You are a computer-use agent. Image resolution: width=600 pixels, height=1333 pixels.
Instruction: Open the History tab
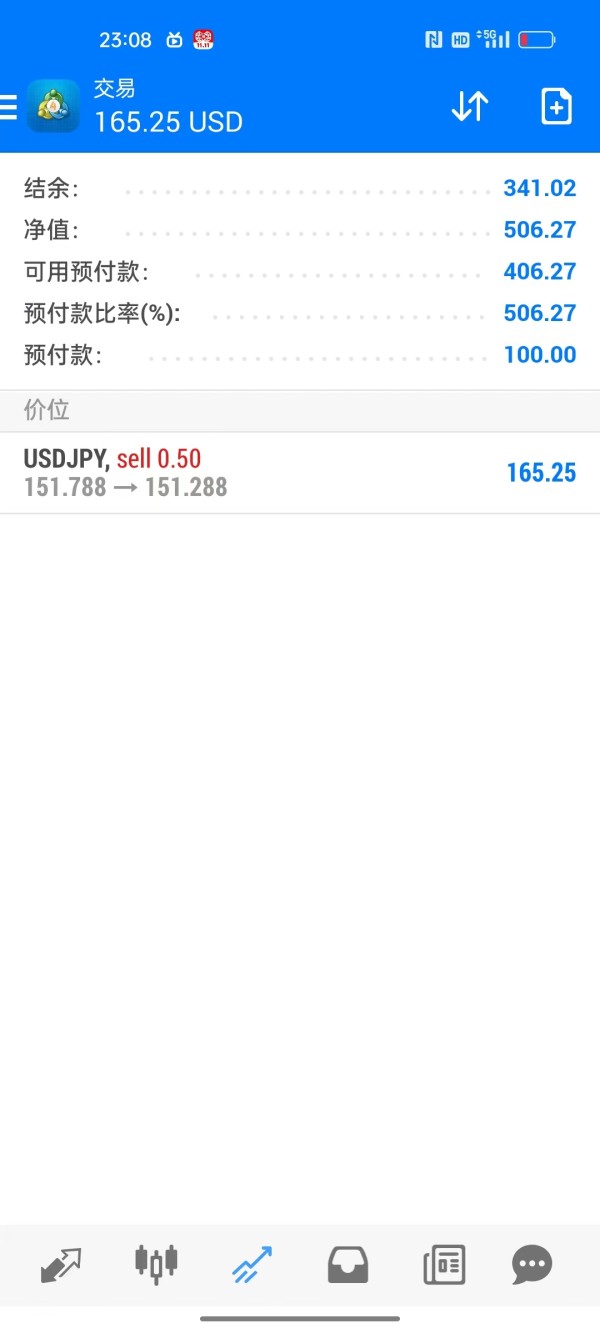click(x=348, y=1266)
